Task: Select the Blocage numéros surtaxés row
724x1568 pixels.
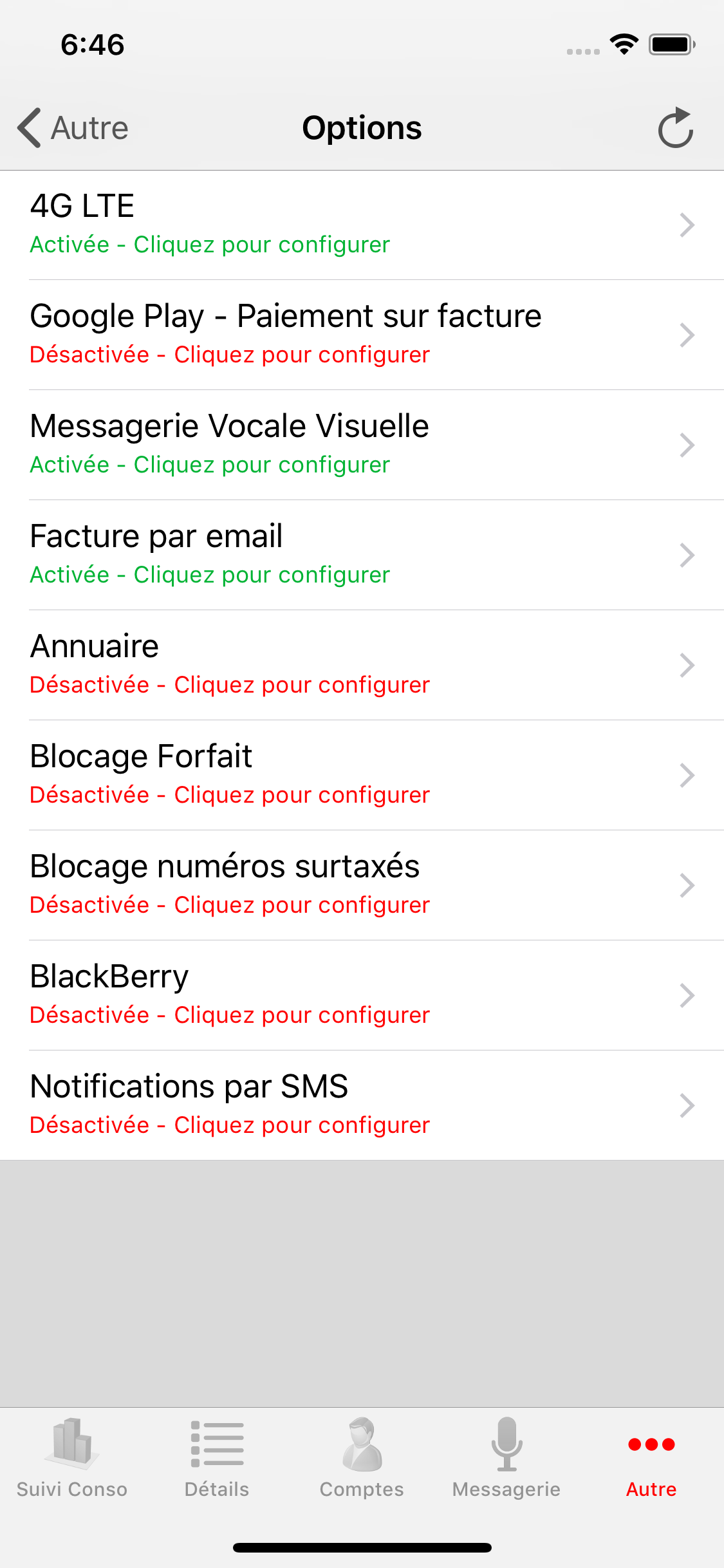Action: [362, 884]
